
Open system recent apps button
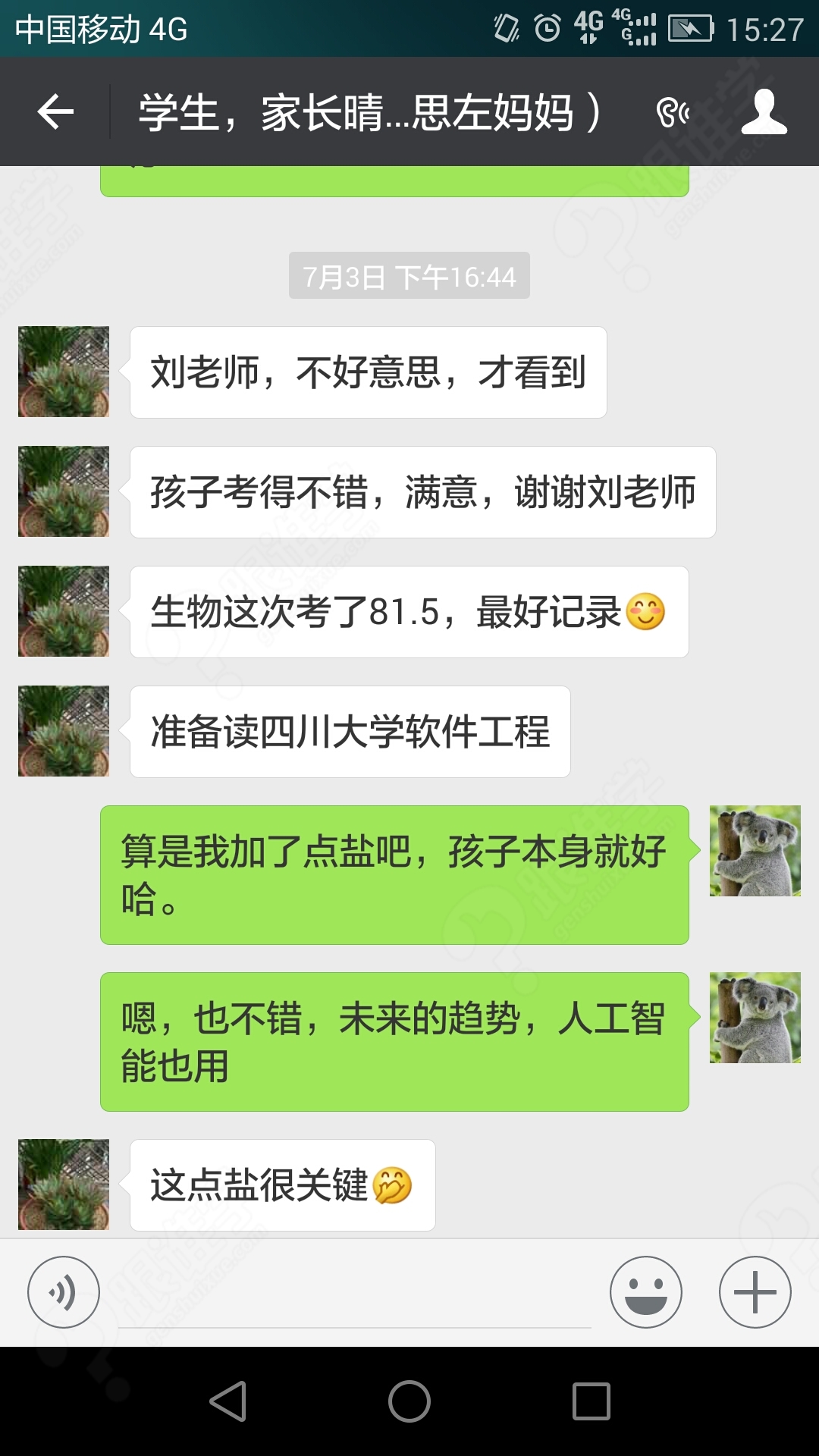591,1401
